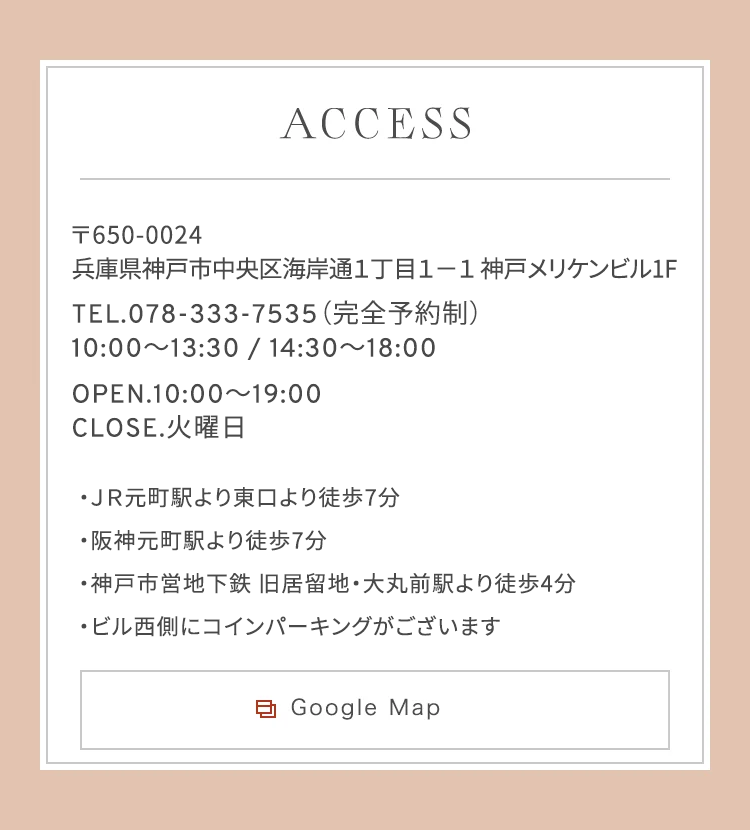Click the Google Map button
Image resolution: width=750 pixels, height=830 pixels.
[375, 708]
